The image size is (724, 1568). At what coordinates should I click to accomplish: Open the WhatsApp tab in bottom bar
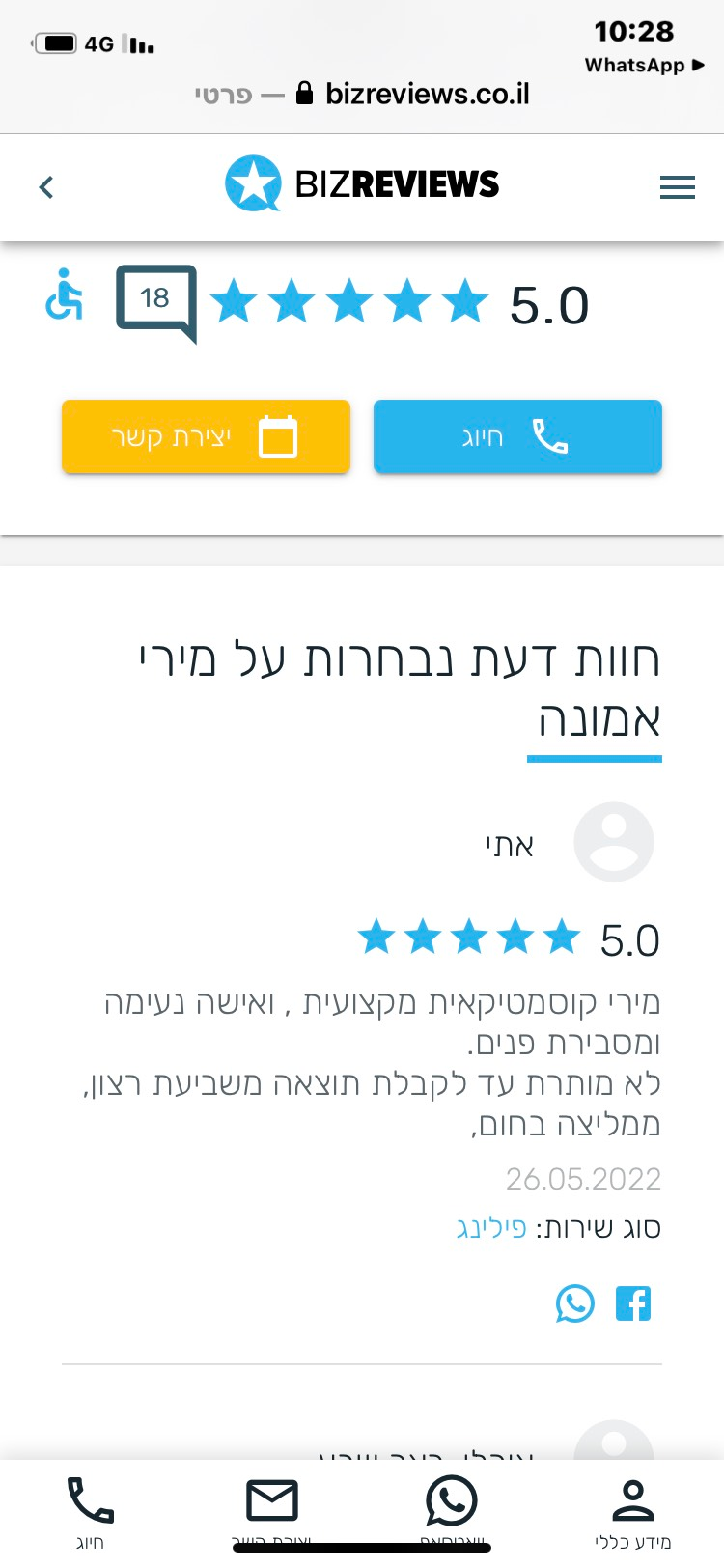point(452,1512)
